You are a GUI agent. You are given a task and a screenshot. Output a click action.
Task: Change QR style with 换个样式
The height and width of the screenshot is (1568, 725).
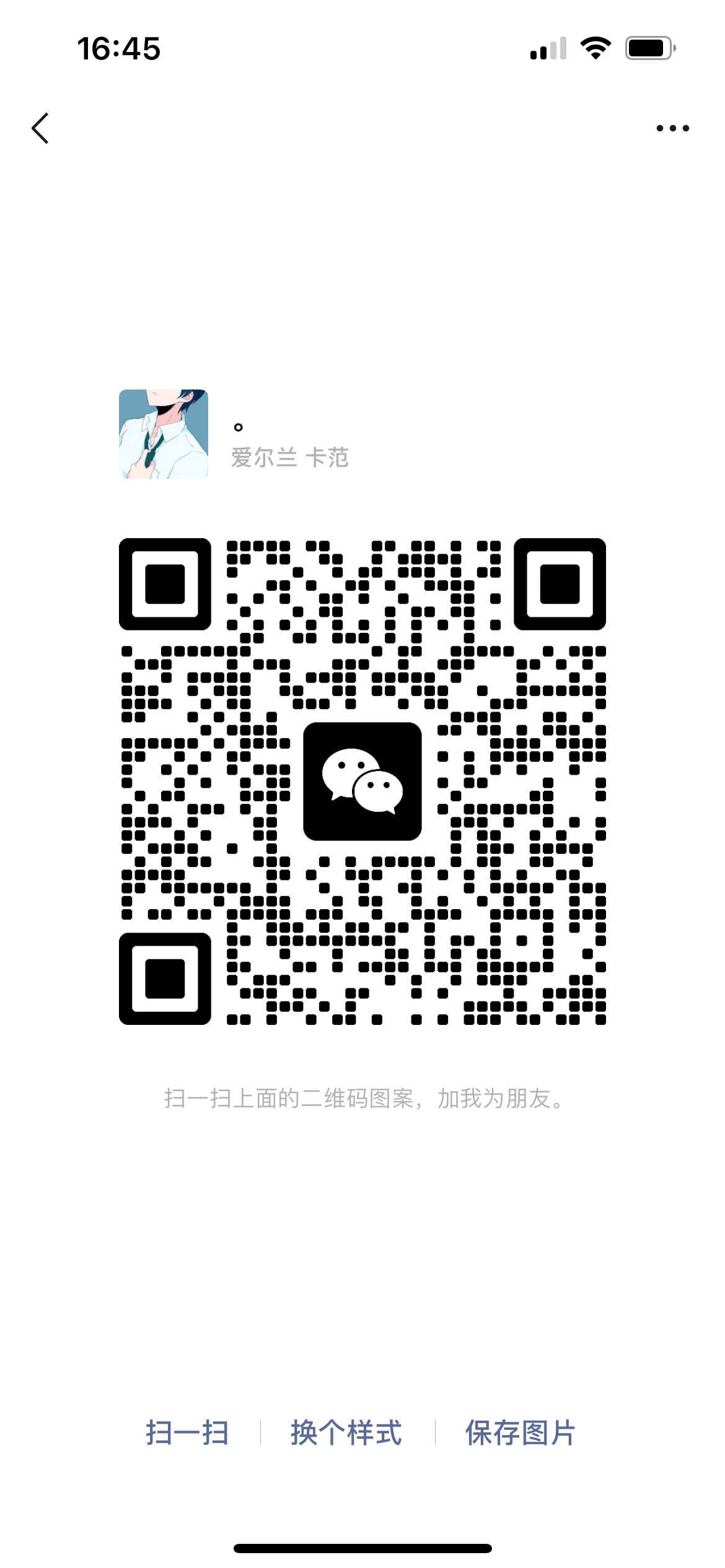pos(346,1432)
